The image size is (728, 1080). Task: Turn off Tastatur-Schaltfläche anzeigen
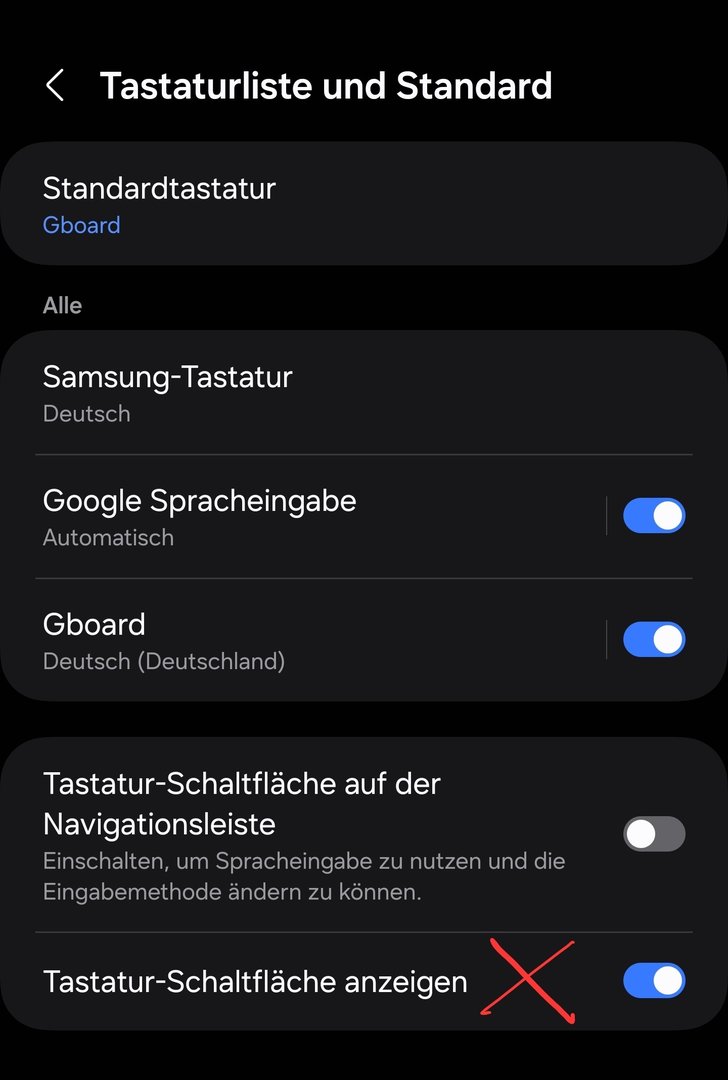[654, 981]
